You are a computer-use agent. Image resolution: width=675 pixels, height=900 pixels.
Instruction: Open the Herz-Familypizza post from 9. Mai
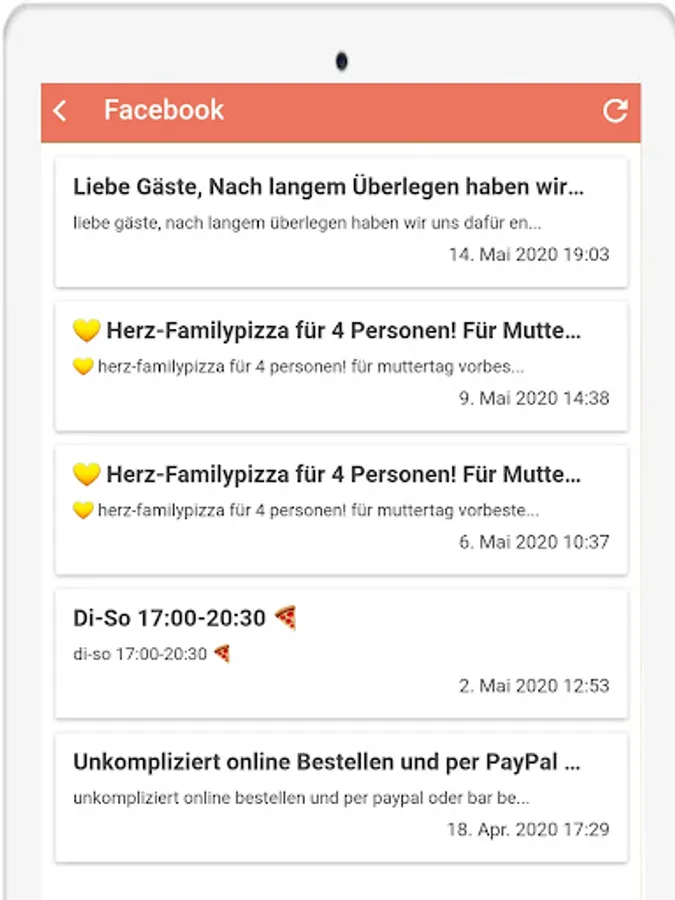(340, 365)
